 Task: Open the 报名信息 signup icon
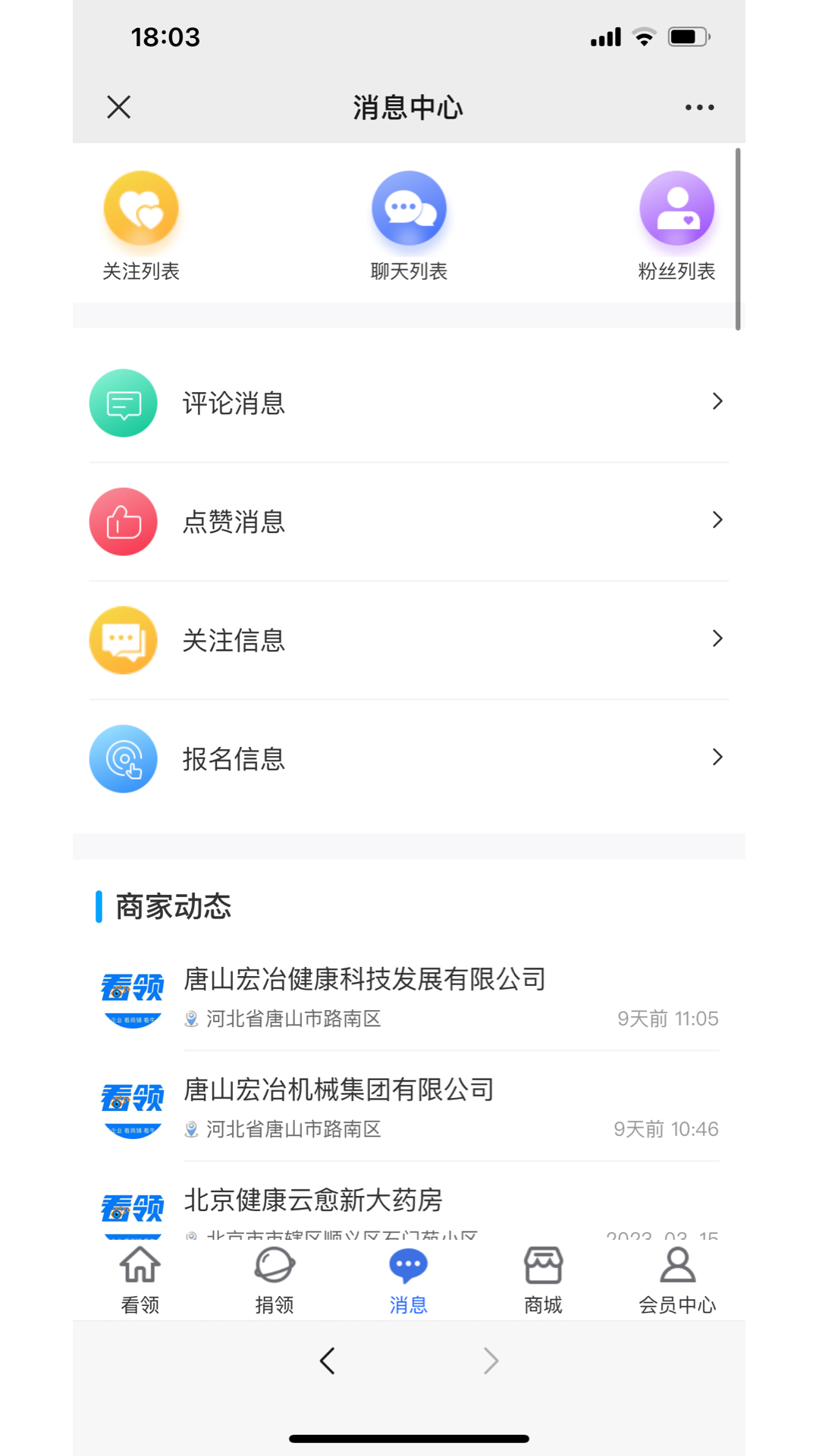pos(124,758)
